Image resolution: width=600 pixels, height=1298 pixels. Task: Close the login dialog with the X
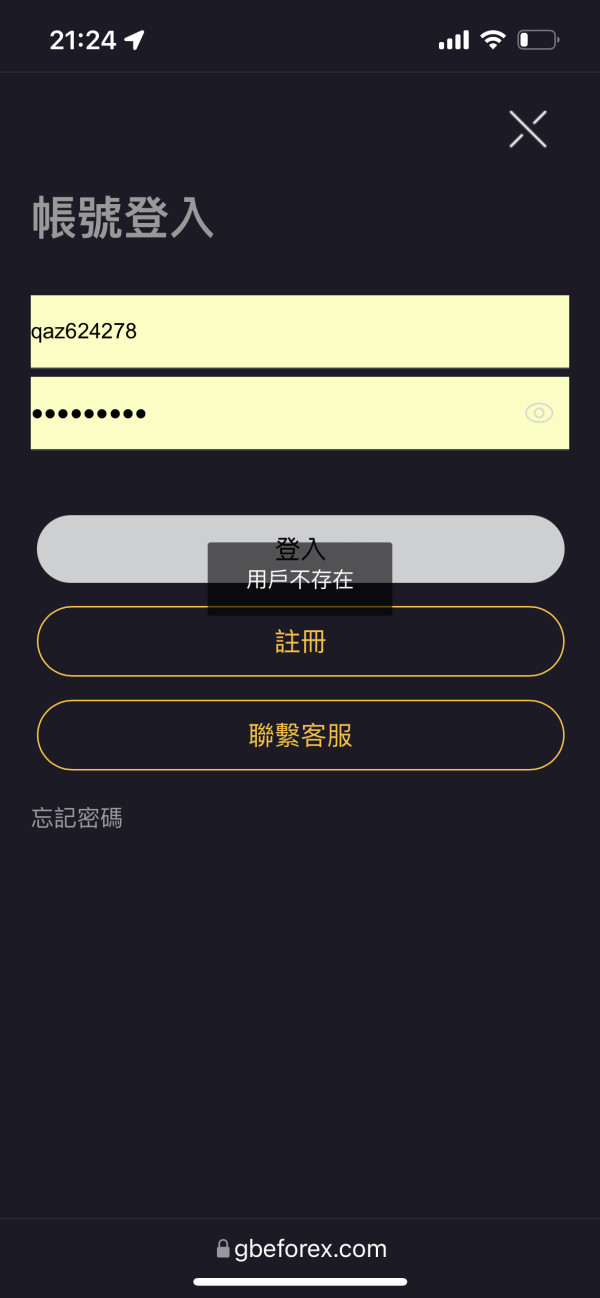point(528,129)
